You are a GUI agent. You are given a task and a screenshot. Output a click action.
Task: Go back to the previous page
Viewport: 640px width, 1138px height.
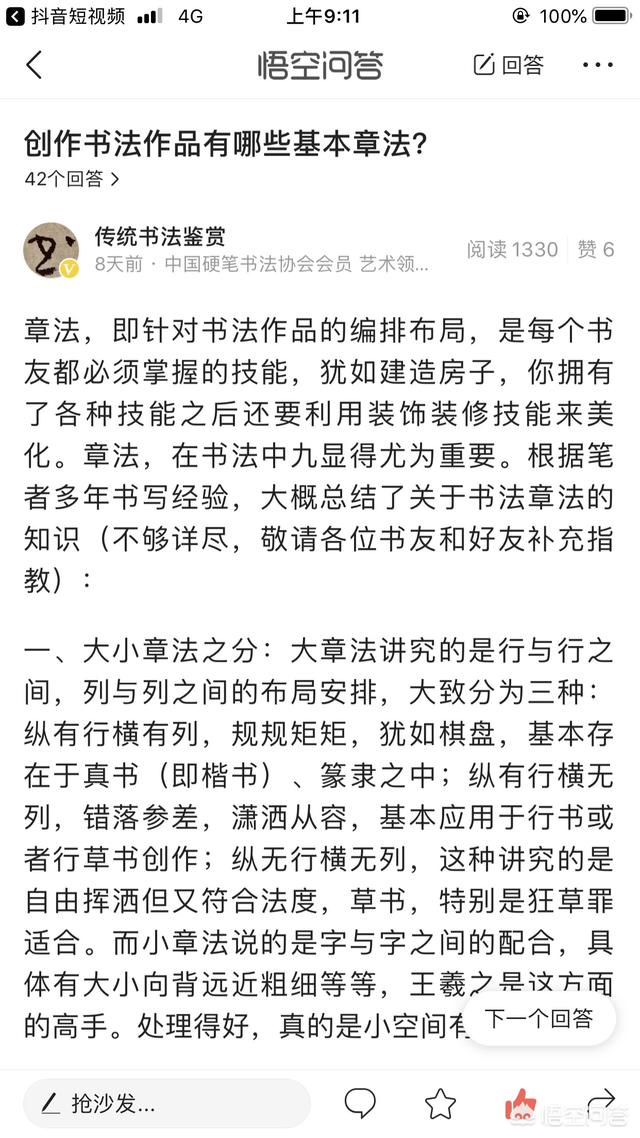pyautogui.click(x=34, y=65)
